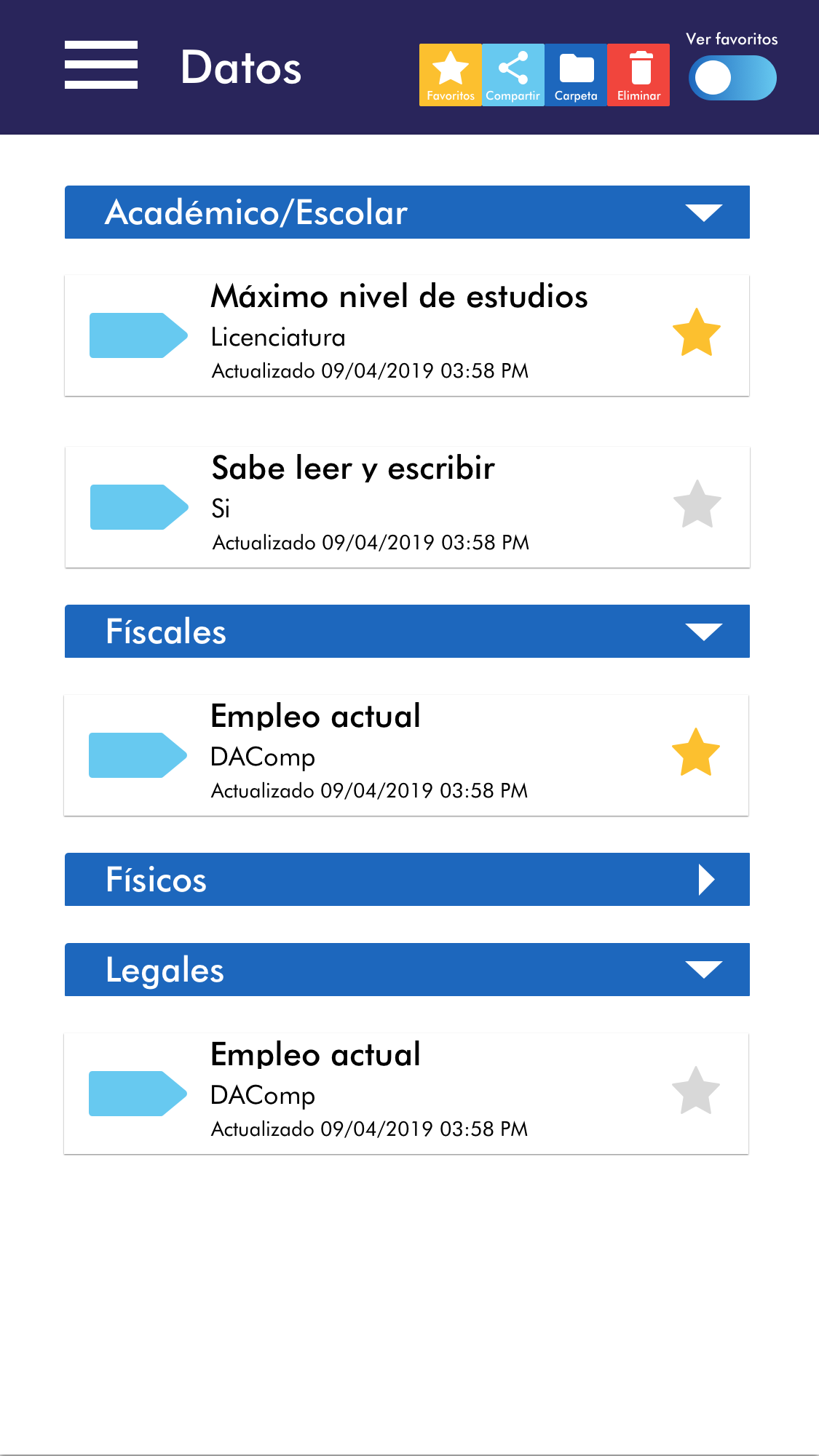Enable the Ver favoritos switch

[x=732, y=78]
